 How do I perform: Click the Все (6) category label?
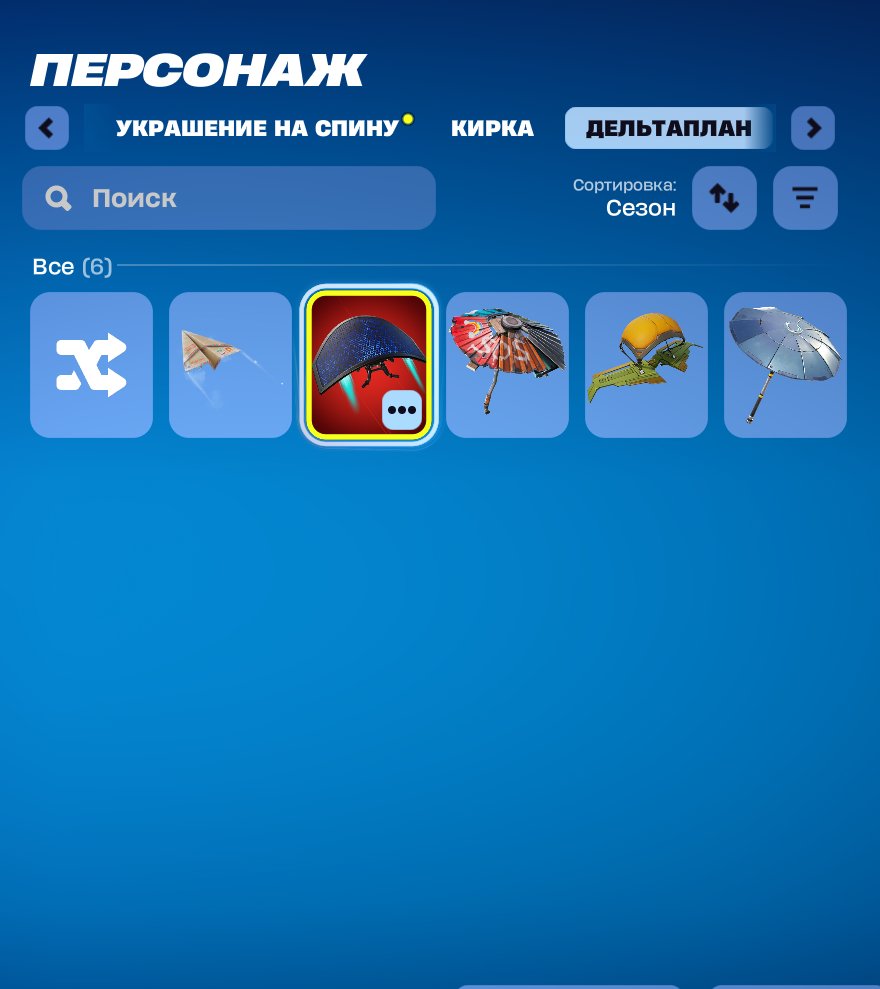72,266
